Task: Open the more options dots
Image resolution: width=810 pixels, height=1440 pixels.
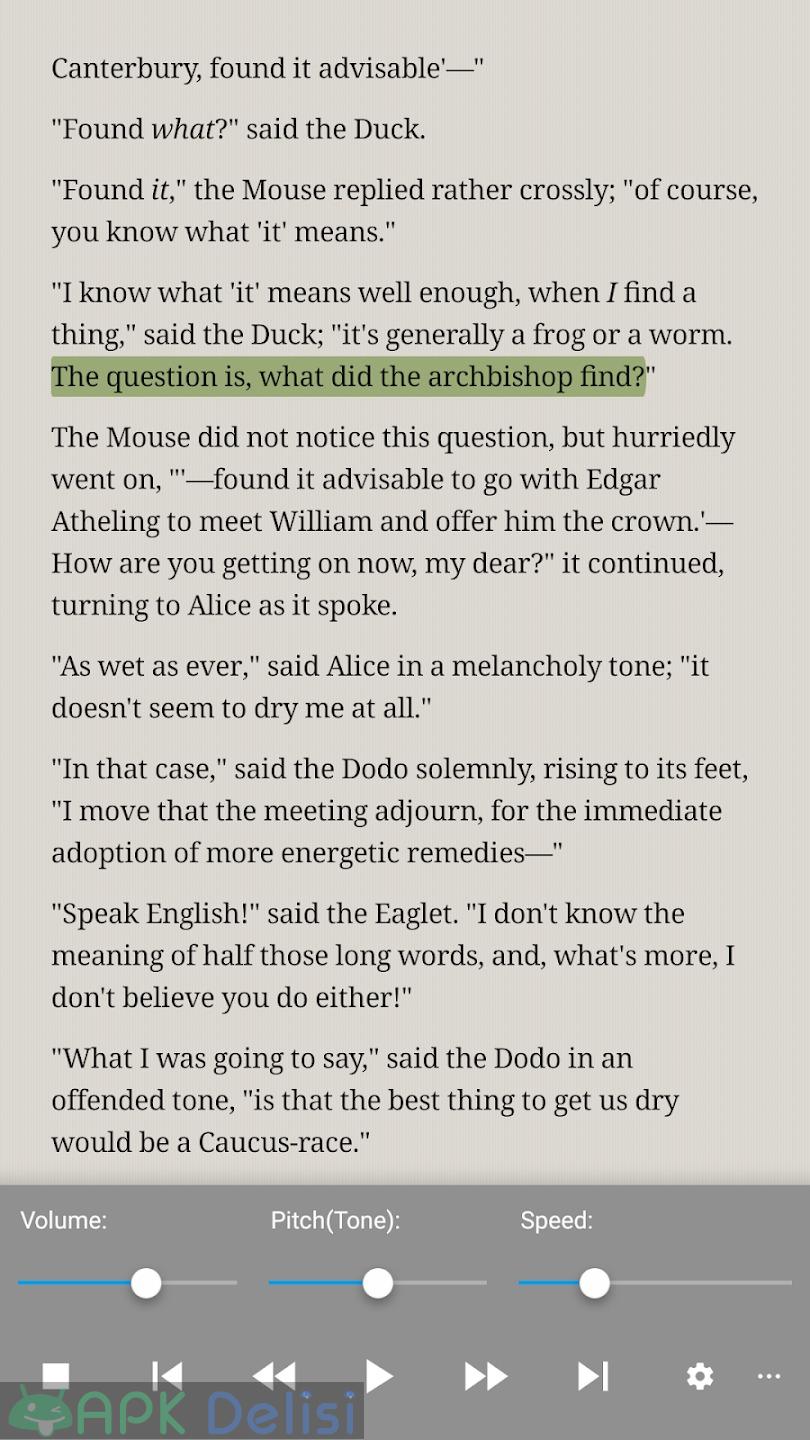Action: [x=768, y=1376]
